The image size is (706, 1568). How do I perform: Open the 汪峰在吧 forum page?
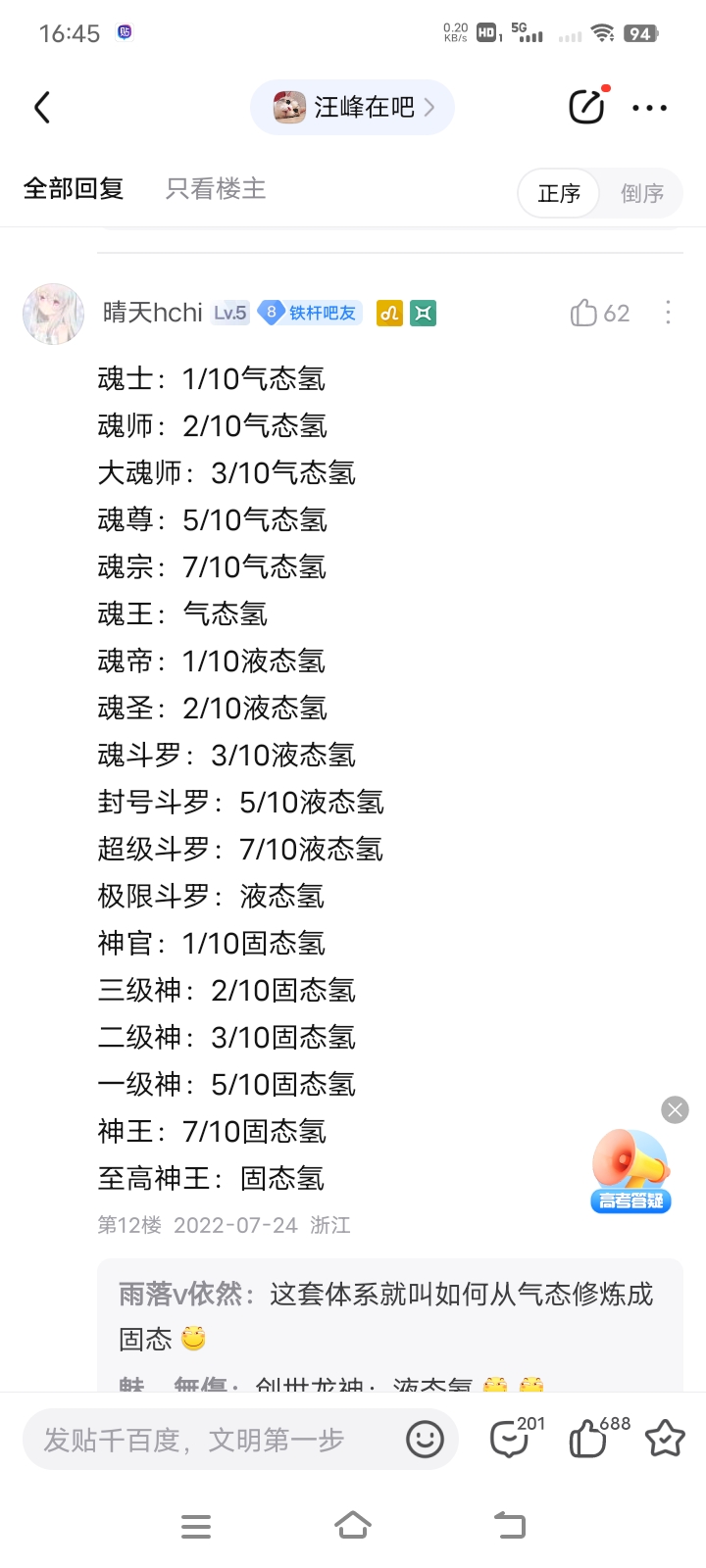[353, 107]
